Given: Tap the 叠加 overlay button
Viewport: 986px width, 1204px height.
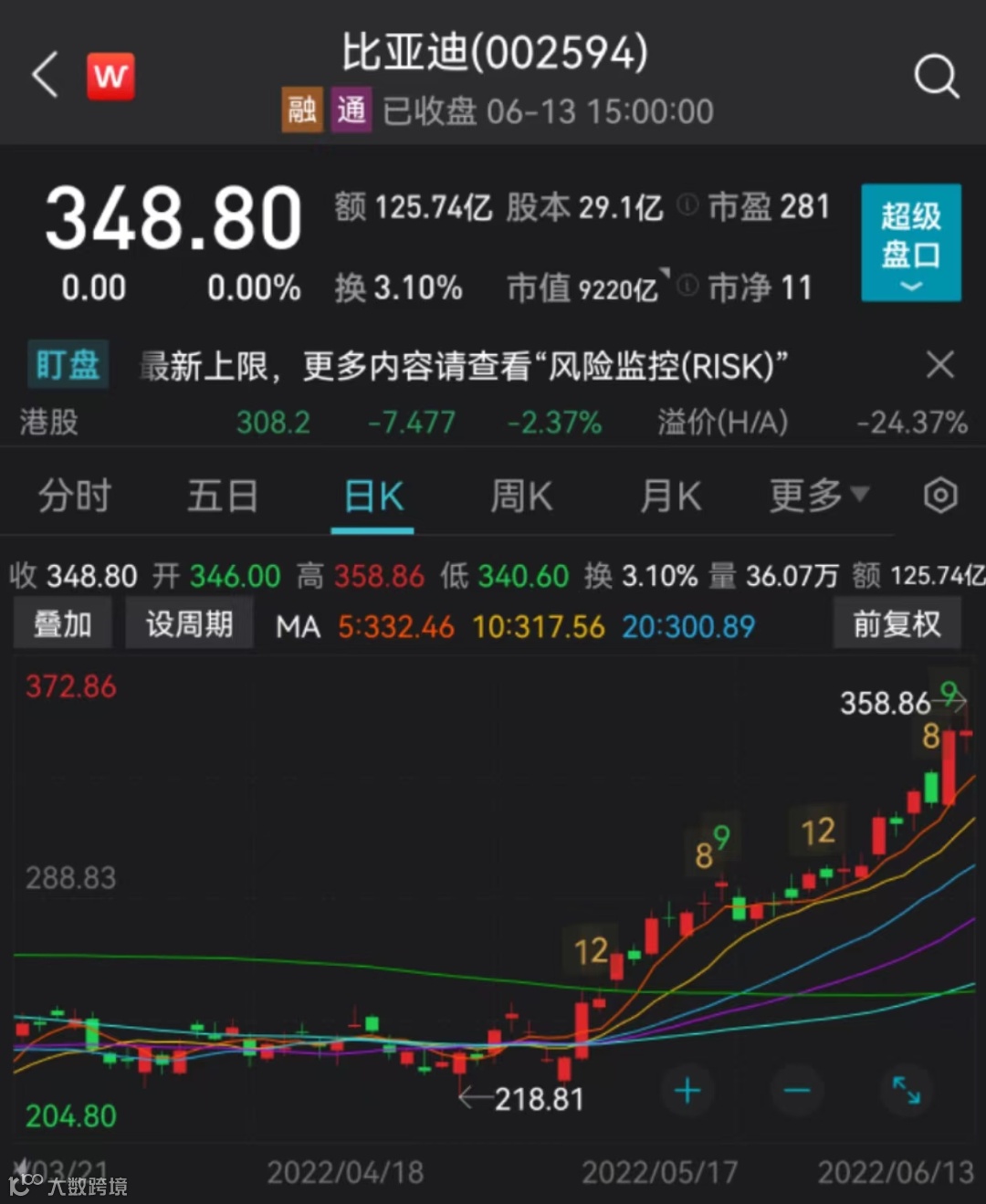Looking at the screenshot, I should coord(63,624).
